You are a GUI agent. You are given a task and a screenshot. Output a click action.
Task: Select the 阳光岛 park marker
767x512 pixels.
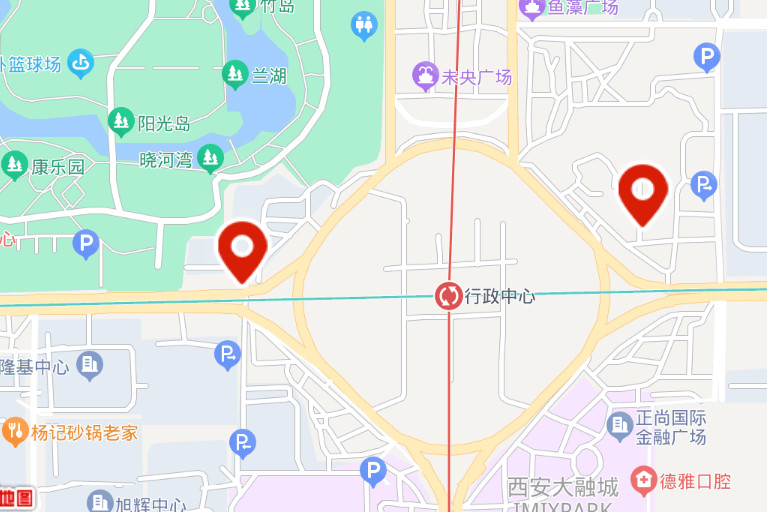tap(122, 123)
